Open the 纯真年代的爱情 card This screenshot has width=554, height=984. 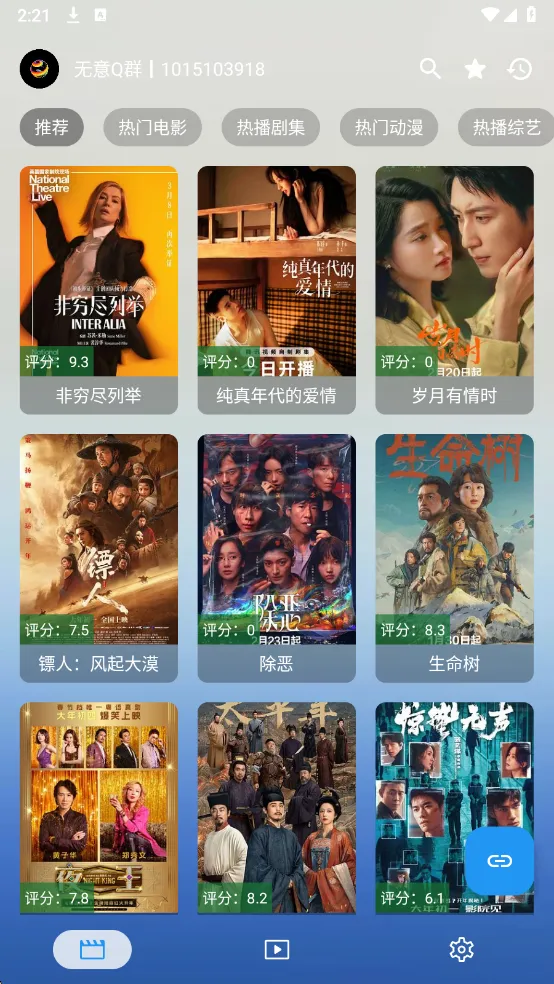(x=277, y=290)
